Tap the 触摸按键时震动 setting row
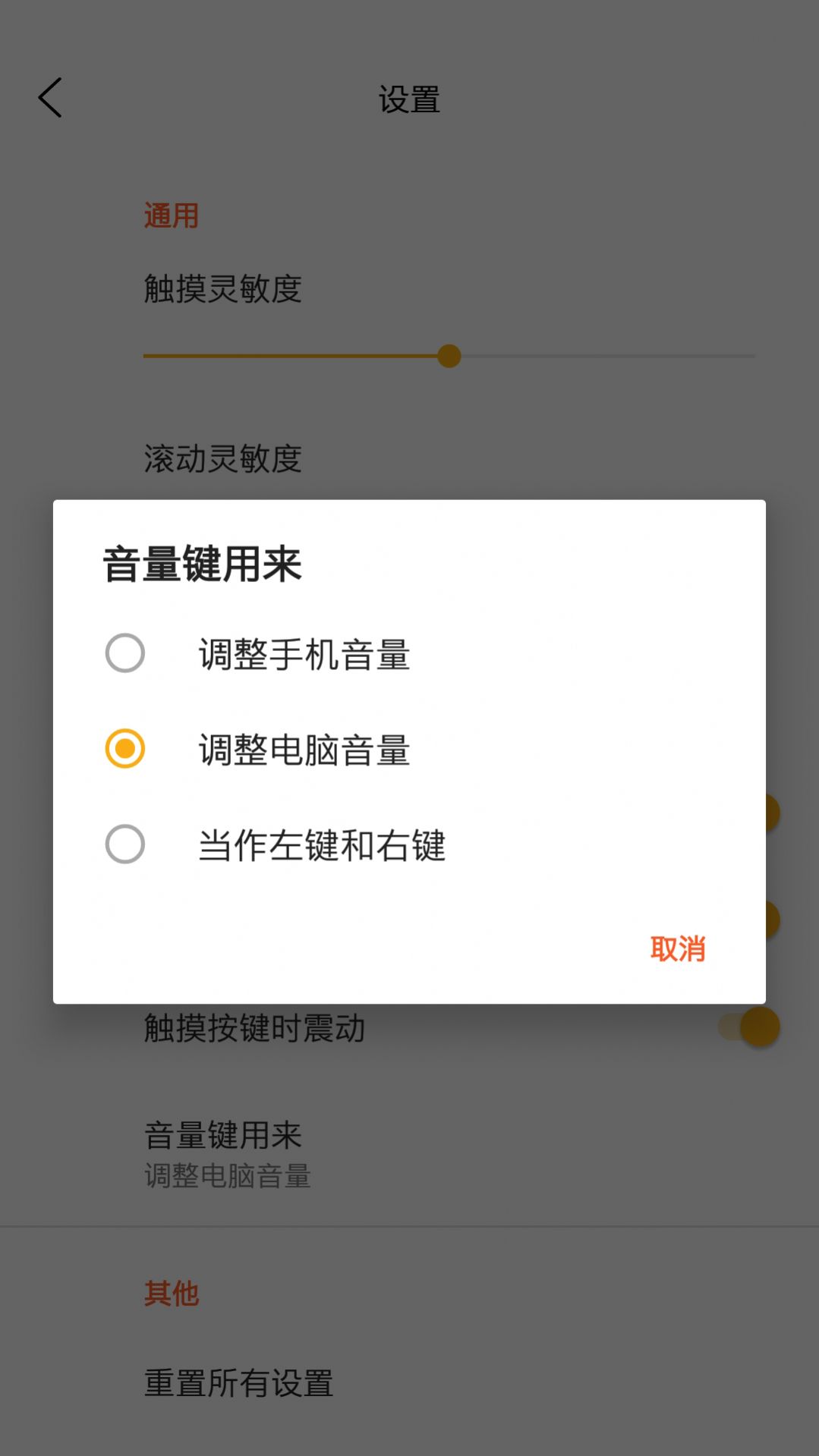 254,1027
